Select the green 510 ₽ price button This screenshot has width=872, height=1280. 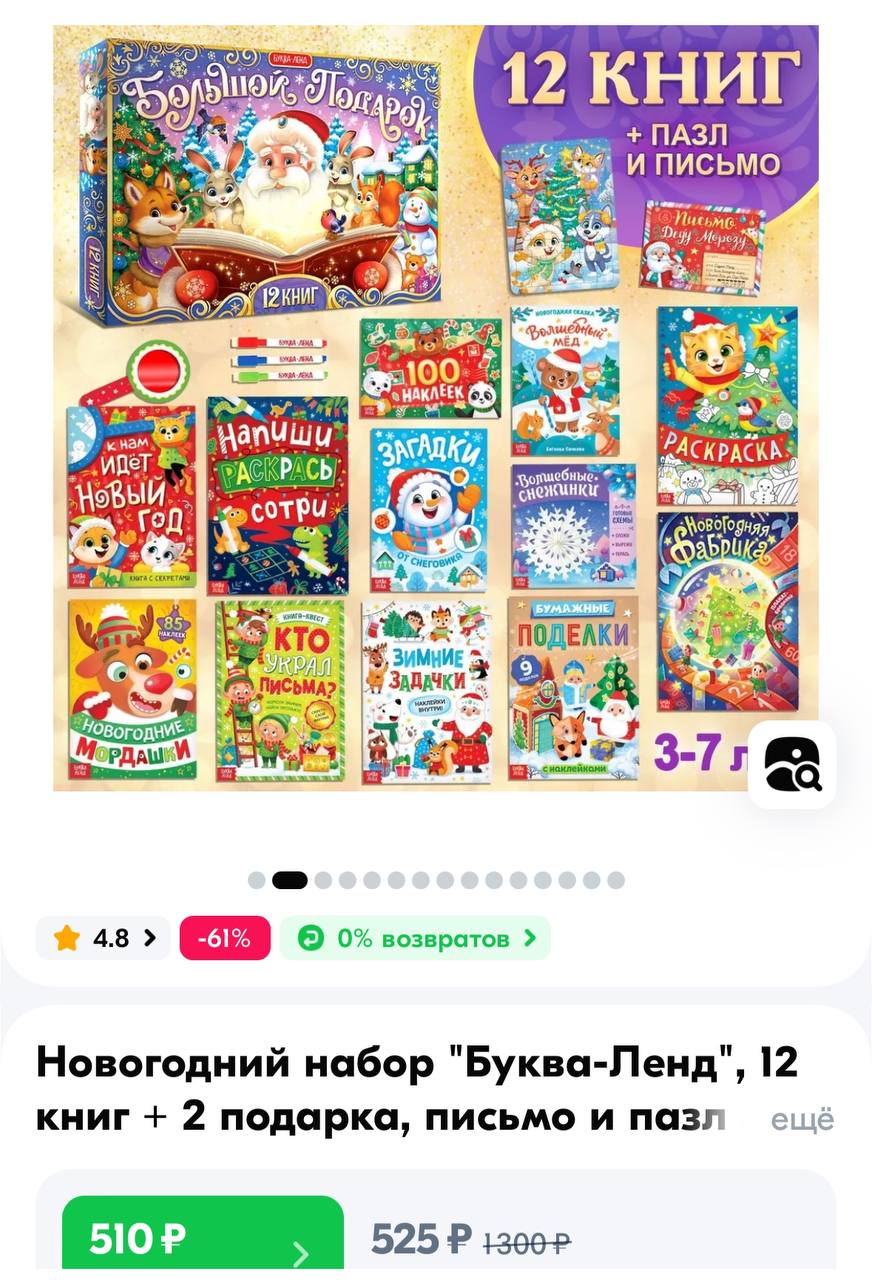[203, 1240]
